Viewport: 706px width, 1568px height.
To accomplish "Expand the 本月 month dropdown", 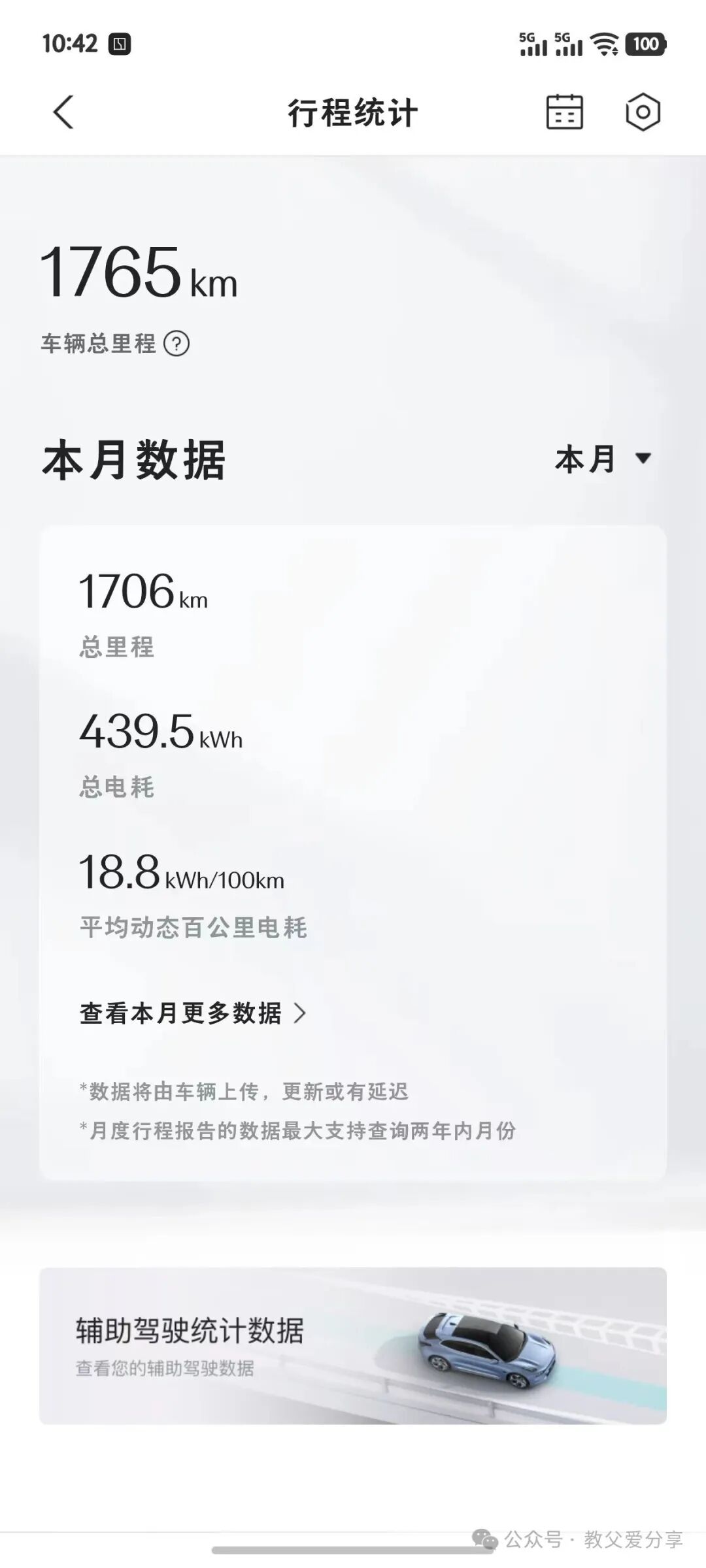I will tap(603, 459).
